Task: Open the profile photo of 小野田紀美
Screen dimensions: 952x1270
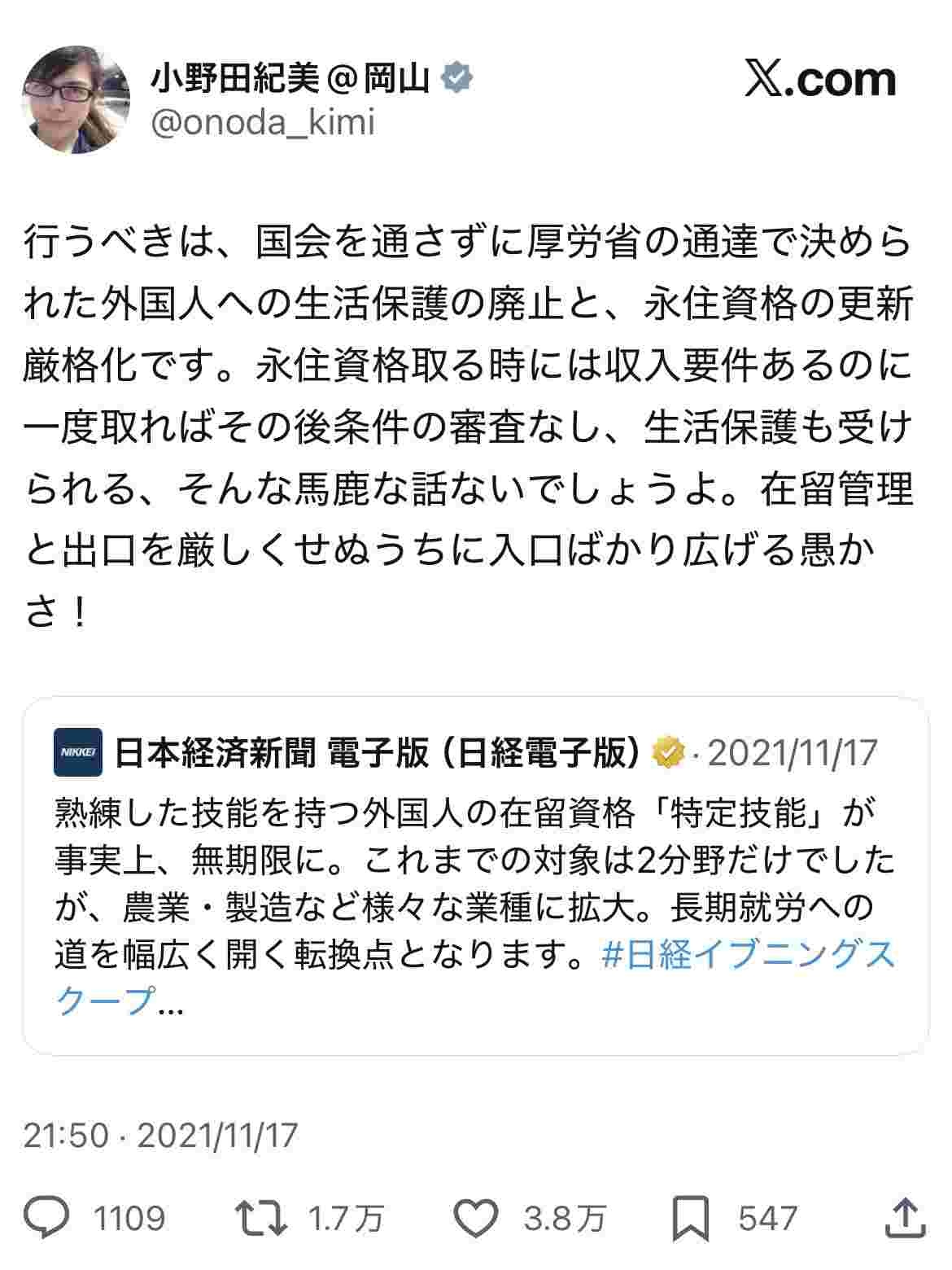Action: [x=76, y=100]
